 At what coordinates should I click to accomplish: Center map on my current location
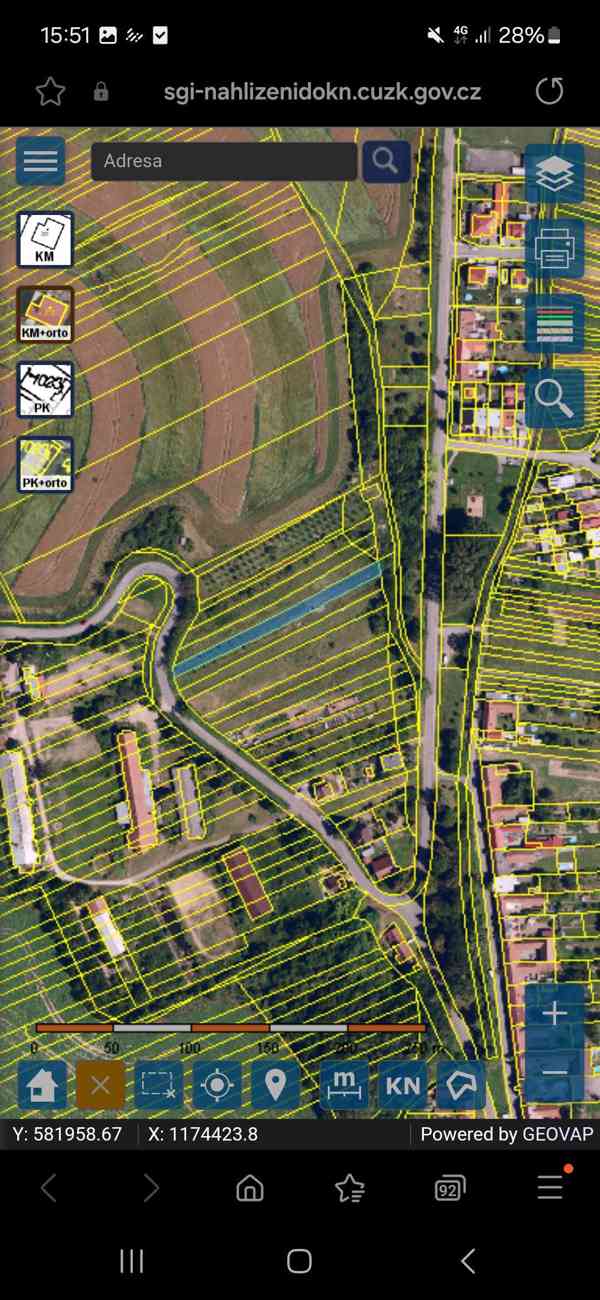coord(217,1084)
